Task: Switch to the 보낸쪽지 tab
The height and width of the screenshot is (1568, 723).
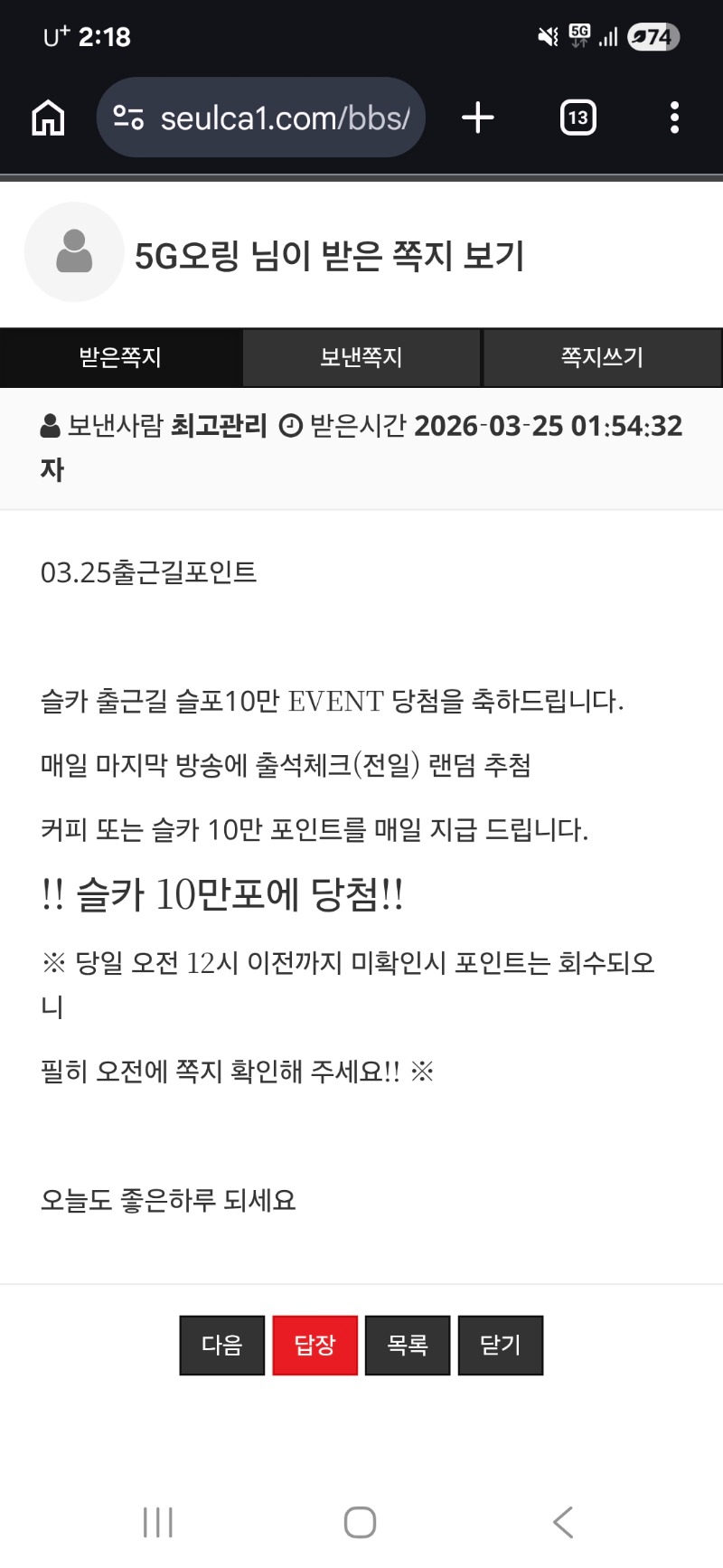Action: (x=361, y=358)
